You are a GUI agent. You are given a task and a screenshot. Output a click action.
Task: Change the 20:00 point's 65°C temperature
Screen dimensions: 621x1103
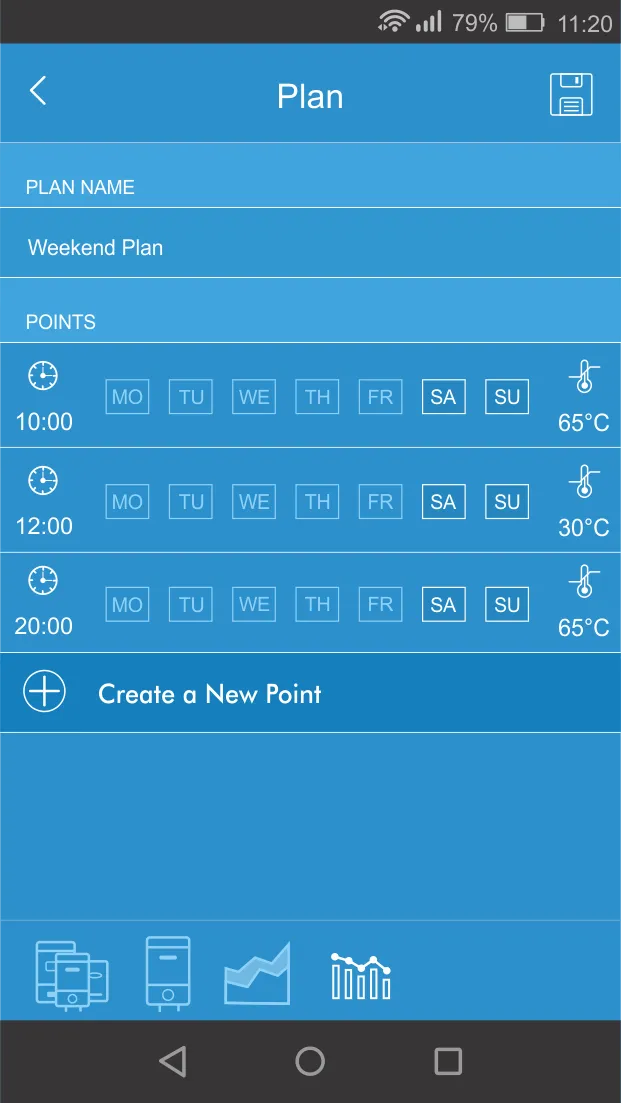pyautogui.click(x=584, y=603)
